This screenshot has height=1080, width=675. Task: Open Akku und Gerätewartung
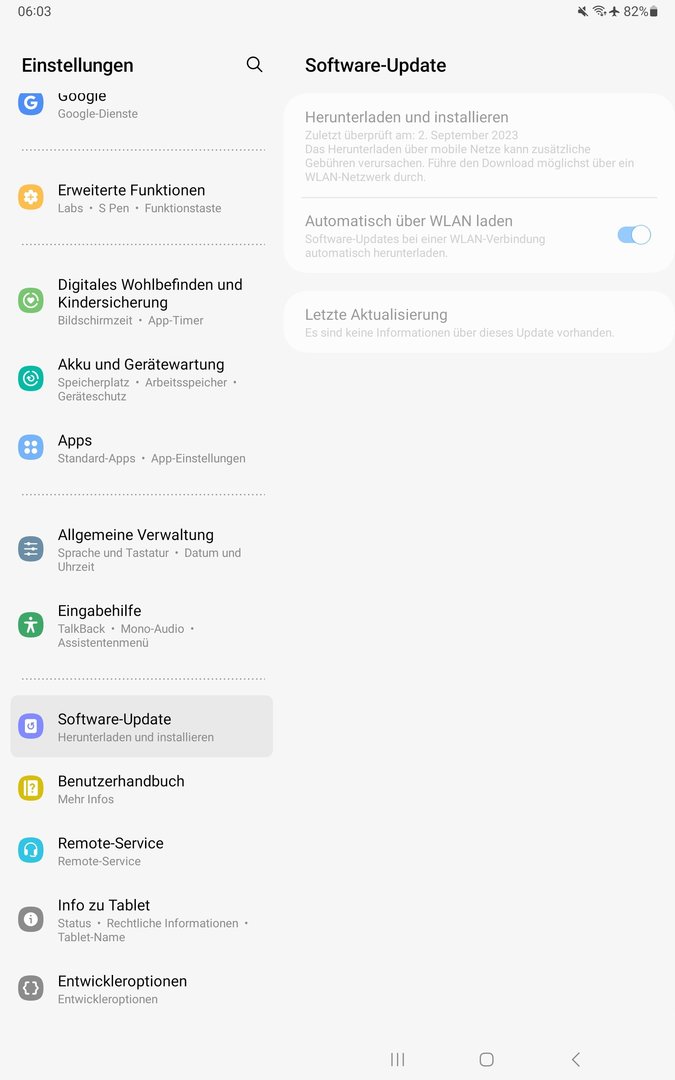pyautogui.click(x=141, y=379)
